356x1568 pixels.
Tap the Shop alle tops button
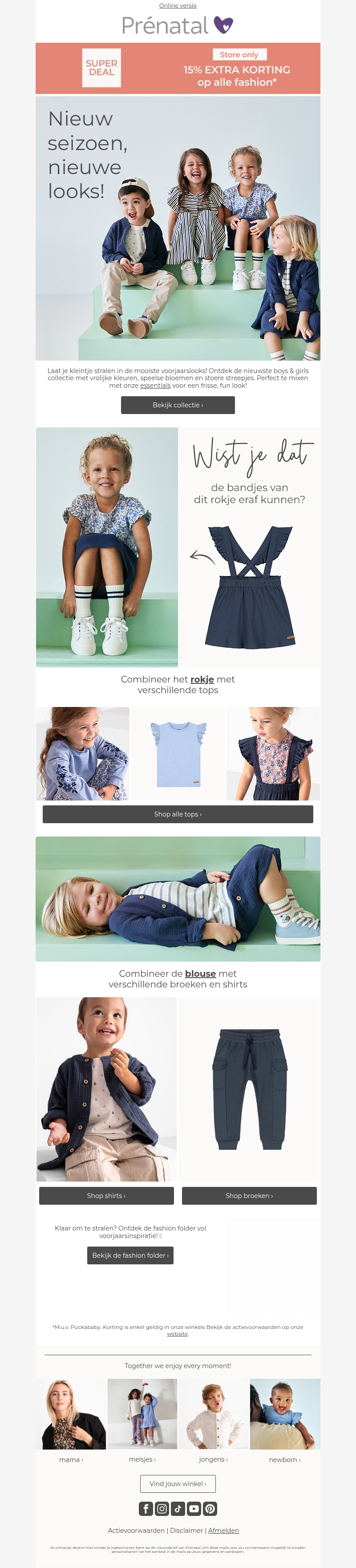click(178, 814)
